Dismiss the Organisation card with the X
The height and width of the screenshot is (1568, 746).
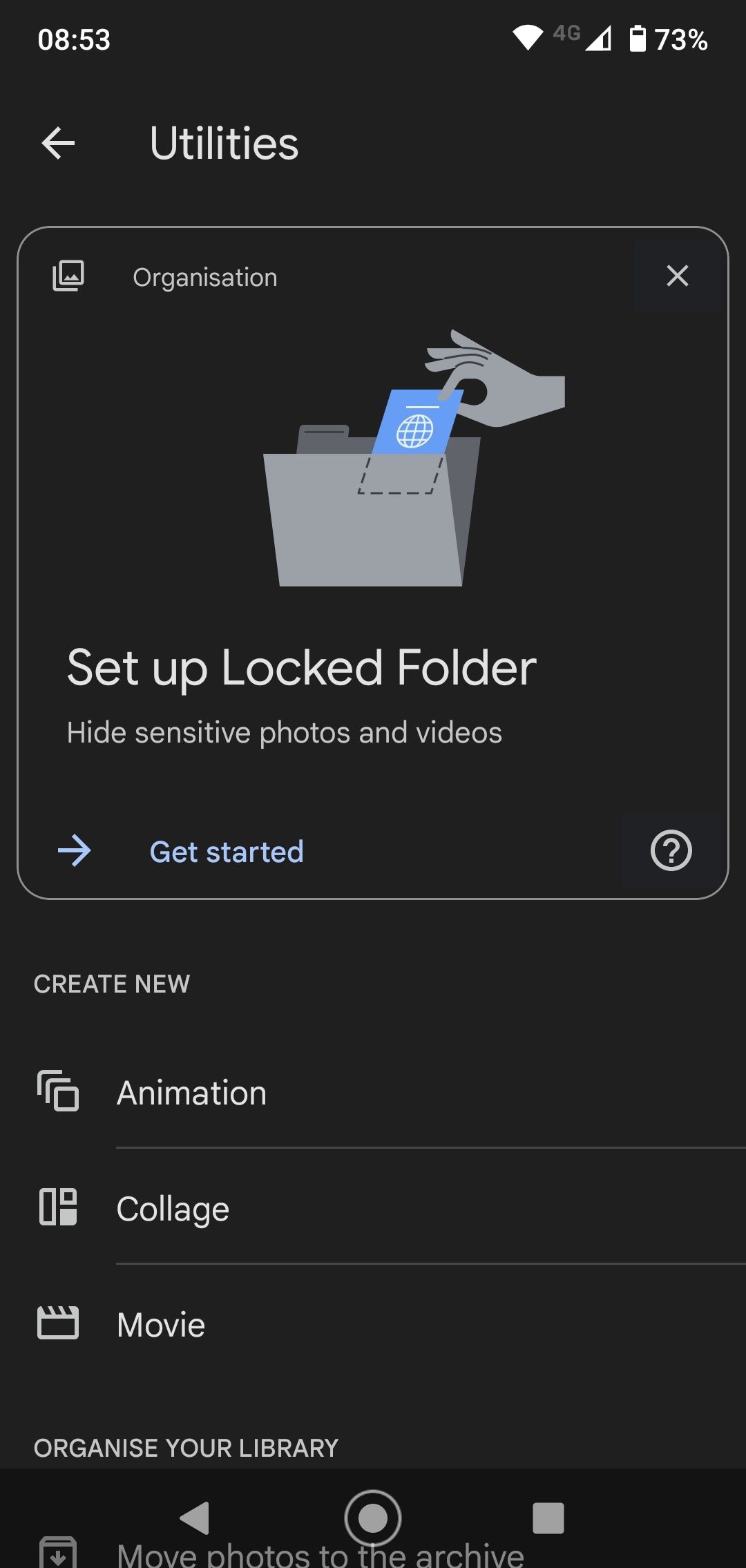pos(677,276)
